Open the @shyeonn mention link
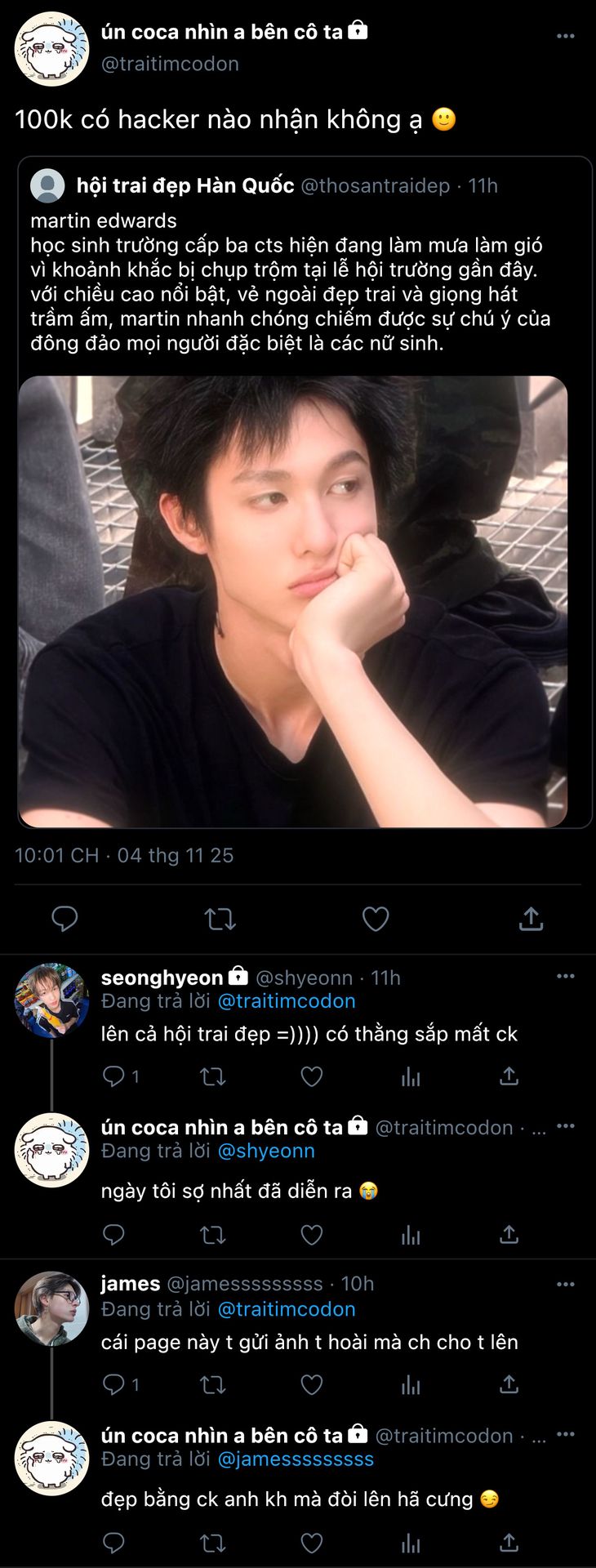 click(265, 1151)
